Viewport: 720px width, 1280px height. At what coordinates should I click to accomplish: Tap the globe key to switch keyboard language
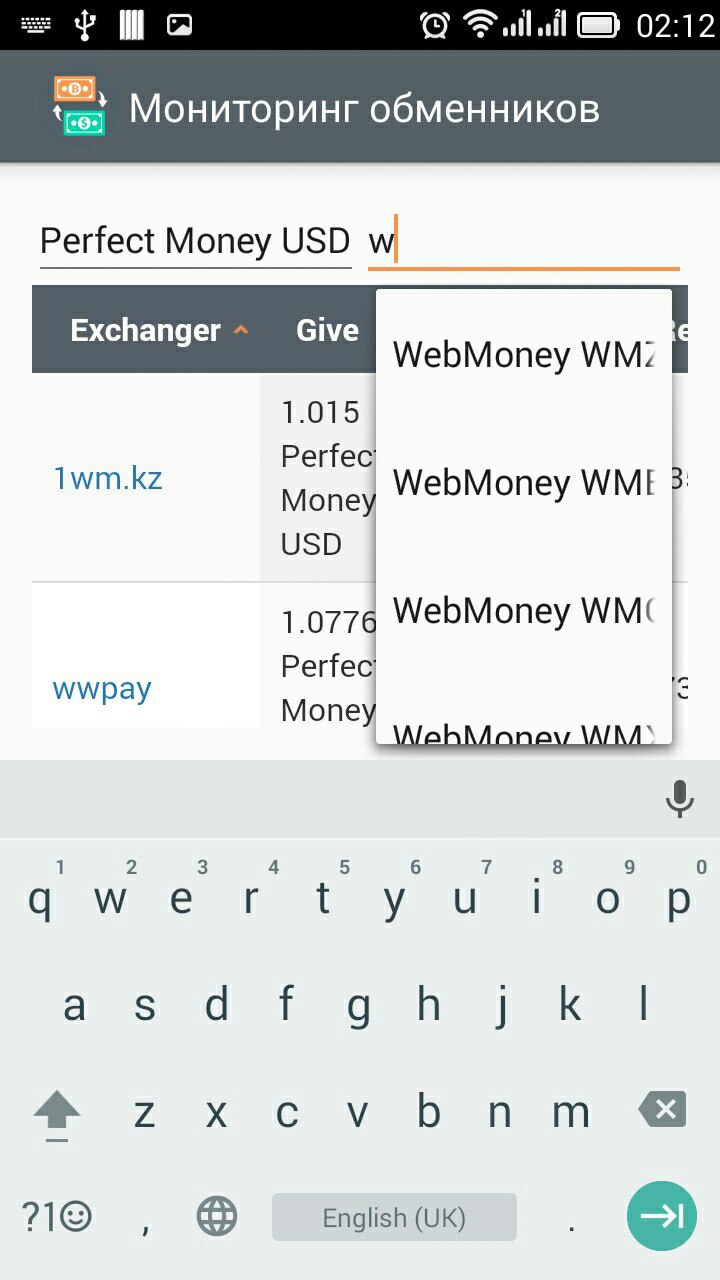click(216, 1216)
